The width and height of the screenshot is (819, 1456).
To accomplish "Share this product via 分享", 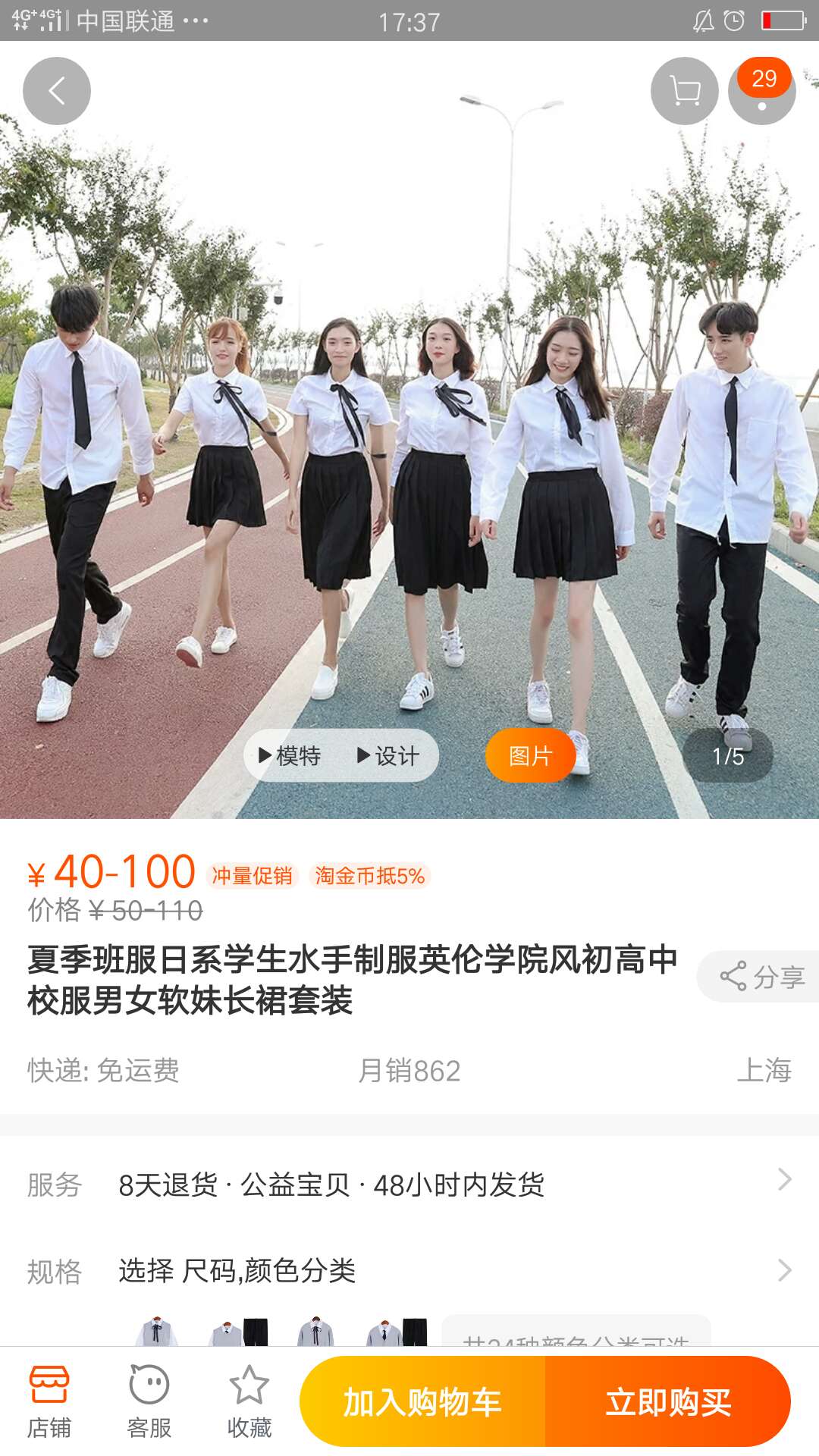I will (x=761, y=977).
